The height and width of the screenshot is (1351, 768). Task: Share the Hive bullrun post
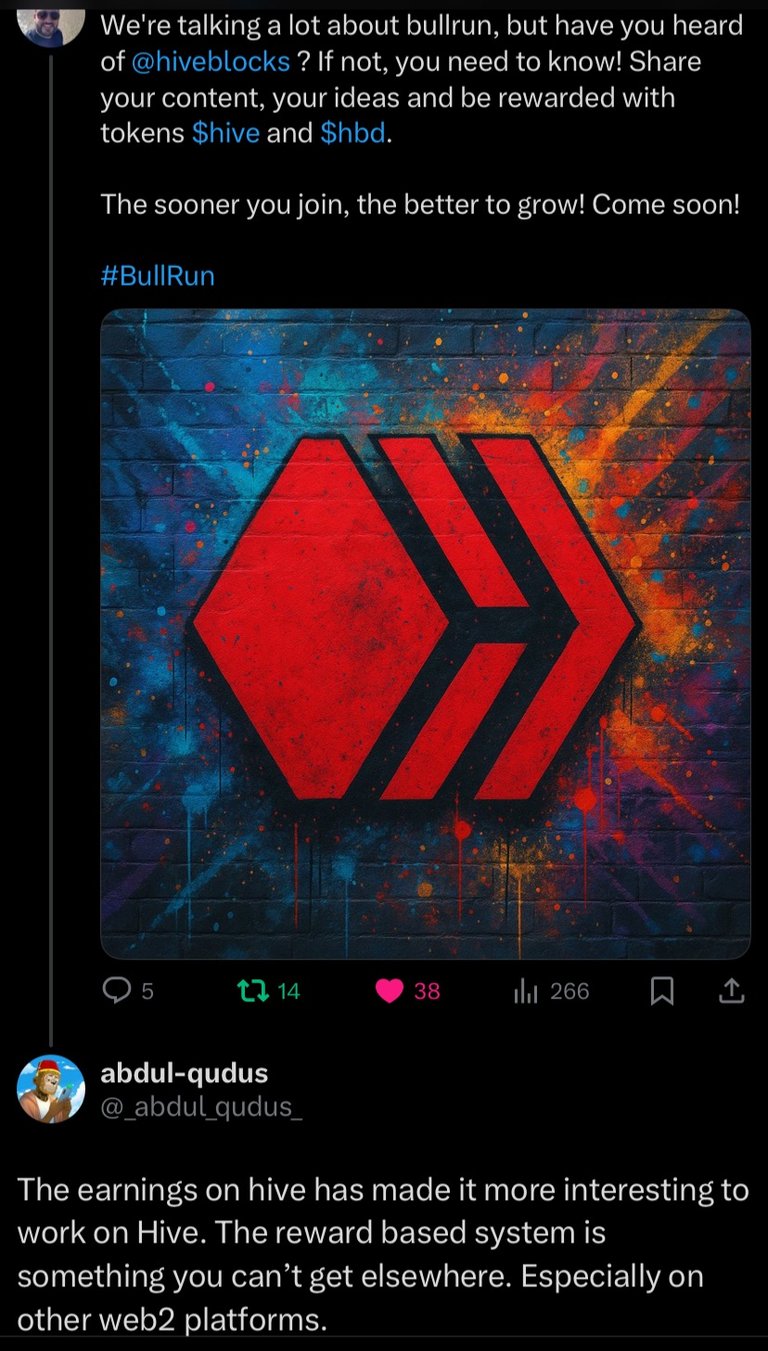(732, 991)
